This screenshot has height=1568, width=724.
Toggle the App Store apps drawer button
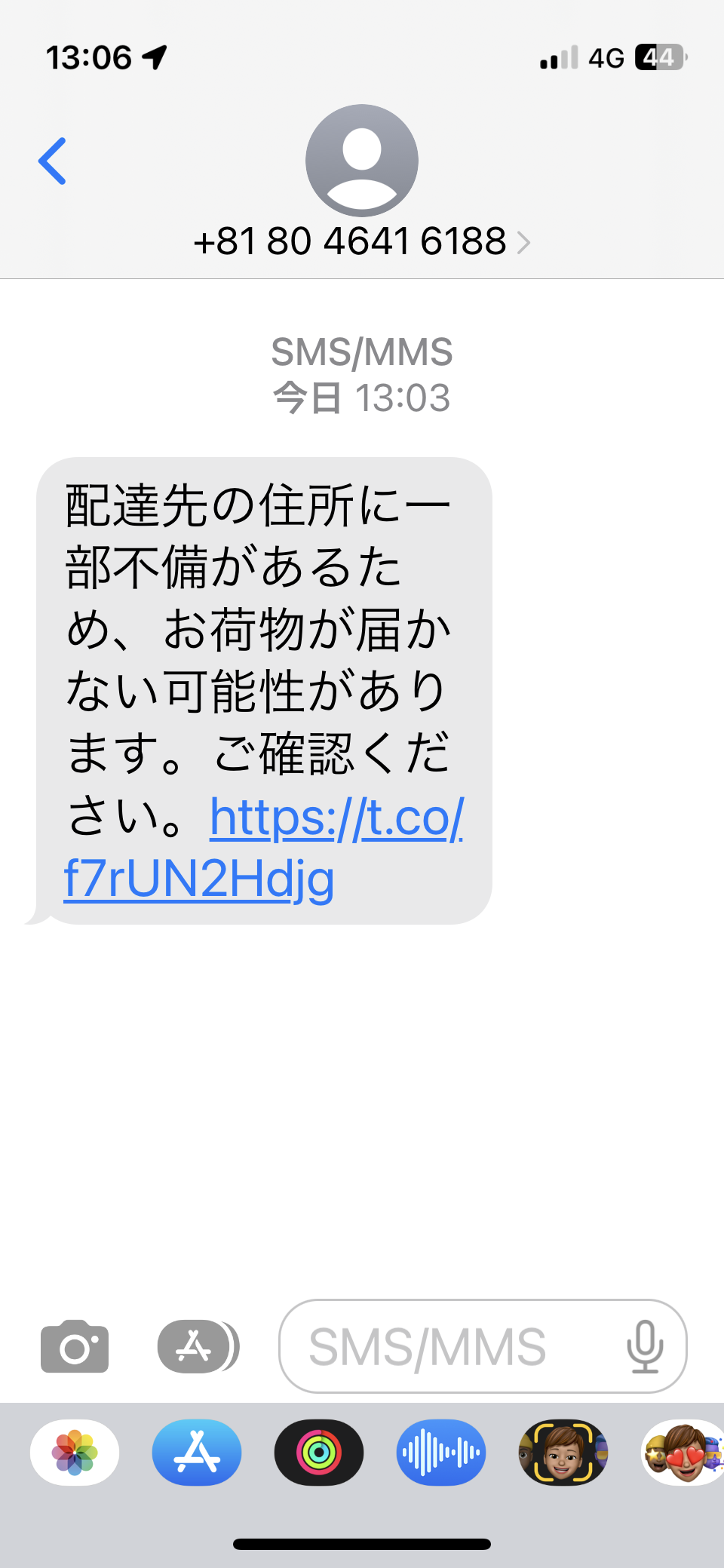pos(198,1346)
